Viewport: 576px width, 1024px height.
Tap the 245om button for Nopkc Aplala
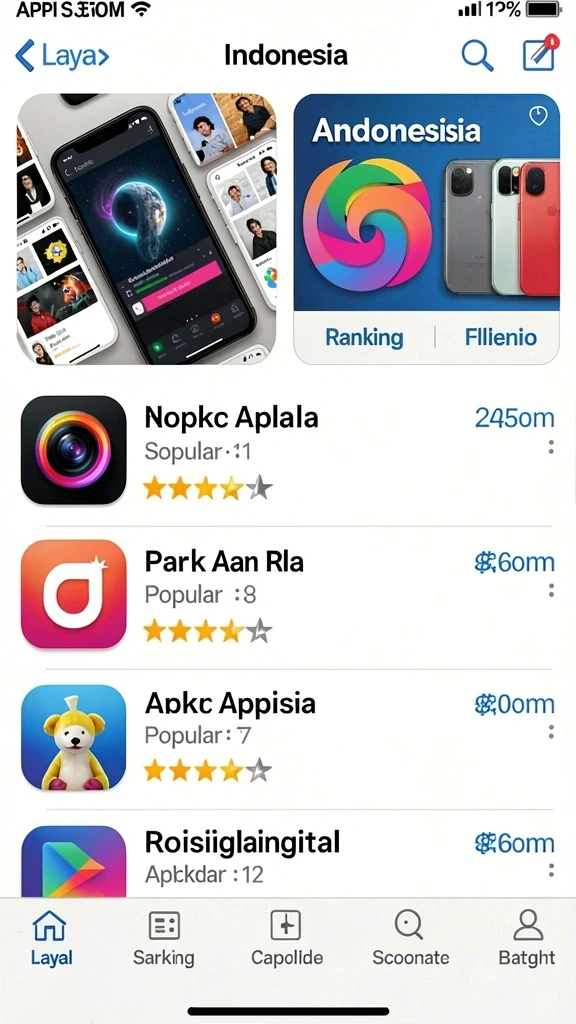click(x=515, y=418)
